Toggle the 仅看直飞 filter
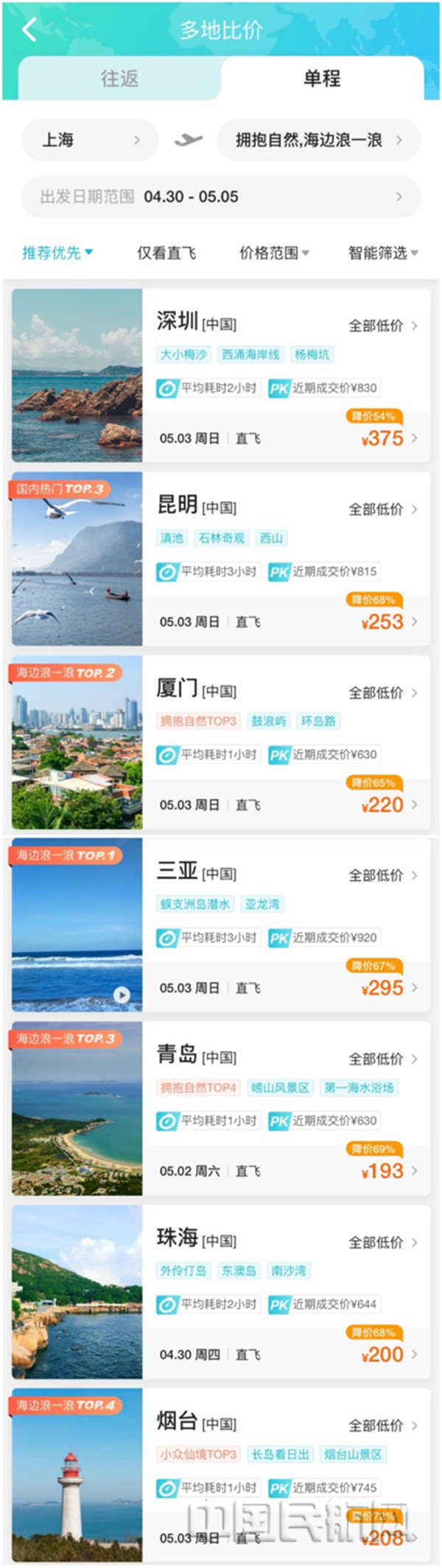Image resolution: width=442 pixels, height=1568 pixels. click(166, 253)
